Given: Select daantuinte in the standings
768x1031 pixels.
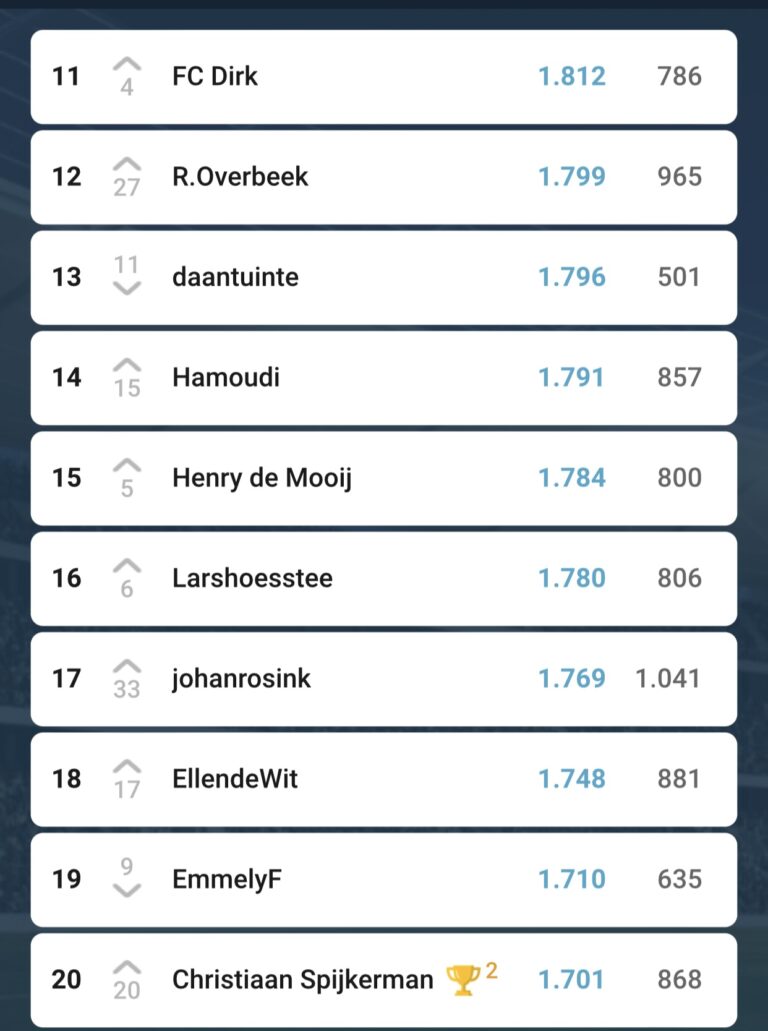Looking at the screenshot, I should pos(235,277).
